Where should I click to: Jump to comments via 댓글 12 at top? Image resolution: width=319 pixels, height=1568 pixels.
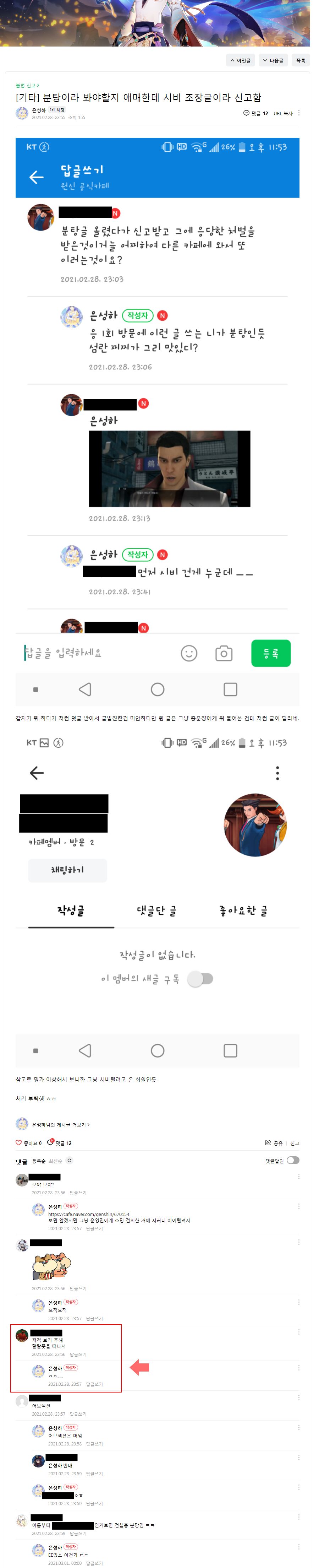pos(256,114)
